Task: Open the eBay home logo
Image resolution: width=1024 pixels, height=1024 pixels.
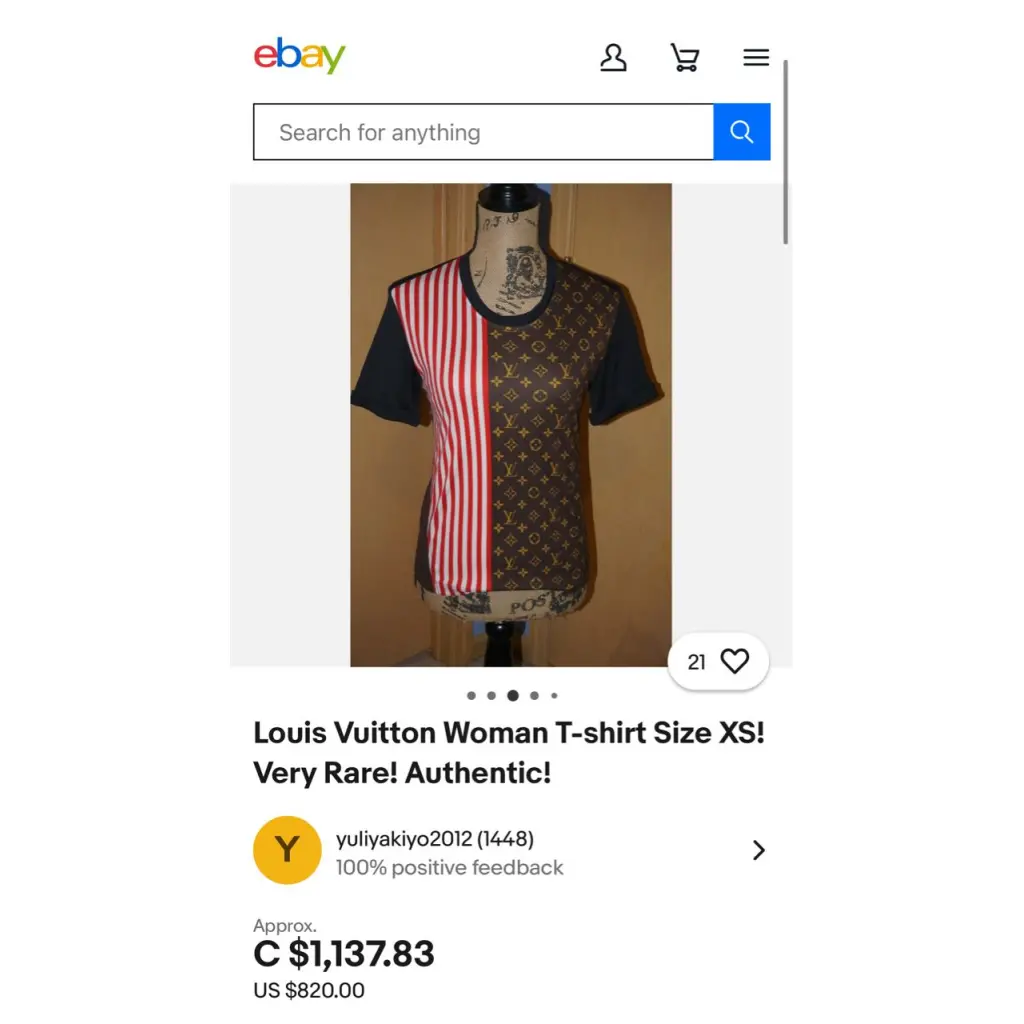Action: coord(299,57)
